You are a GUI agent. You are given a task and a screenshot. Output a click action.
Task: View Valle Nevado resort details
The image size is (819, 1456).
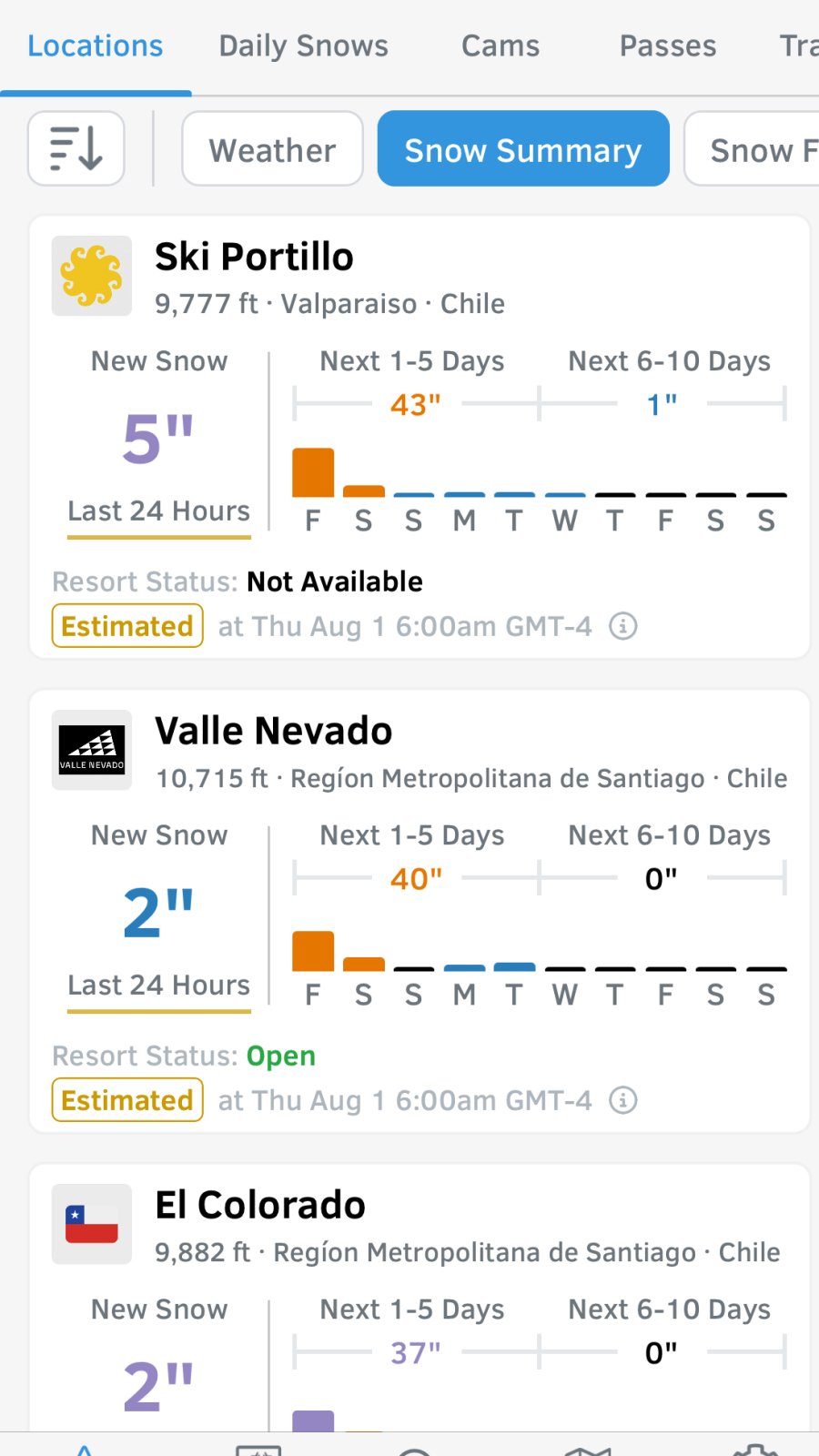coord(273,732)
